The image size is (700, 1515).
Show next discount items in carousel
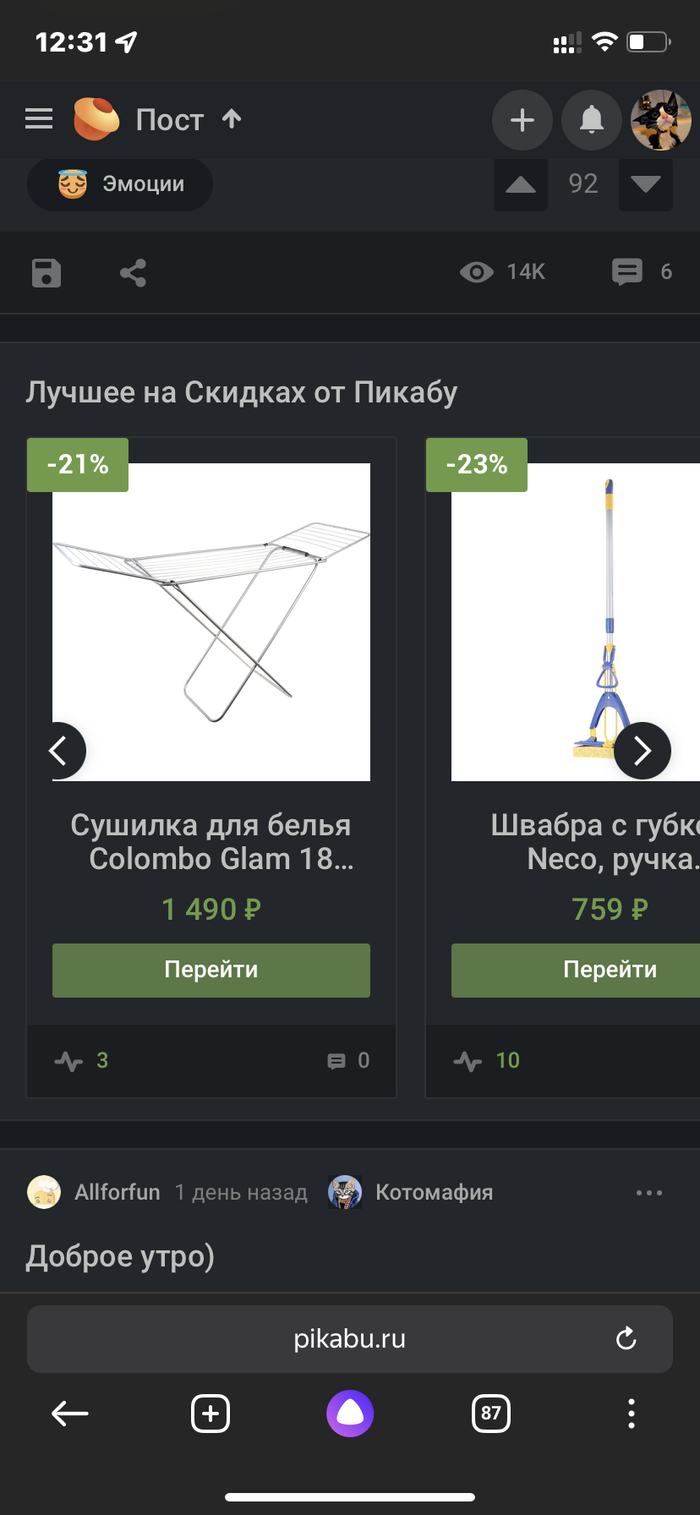click(x=641, y=750)
